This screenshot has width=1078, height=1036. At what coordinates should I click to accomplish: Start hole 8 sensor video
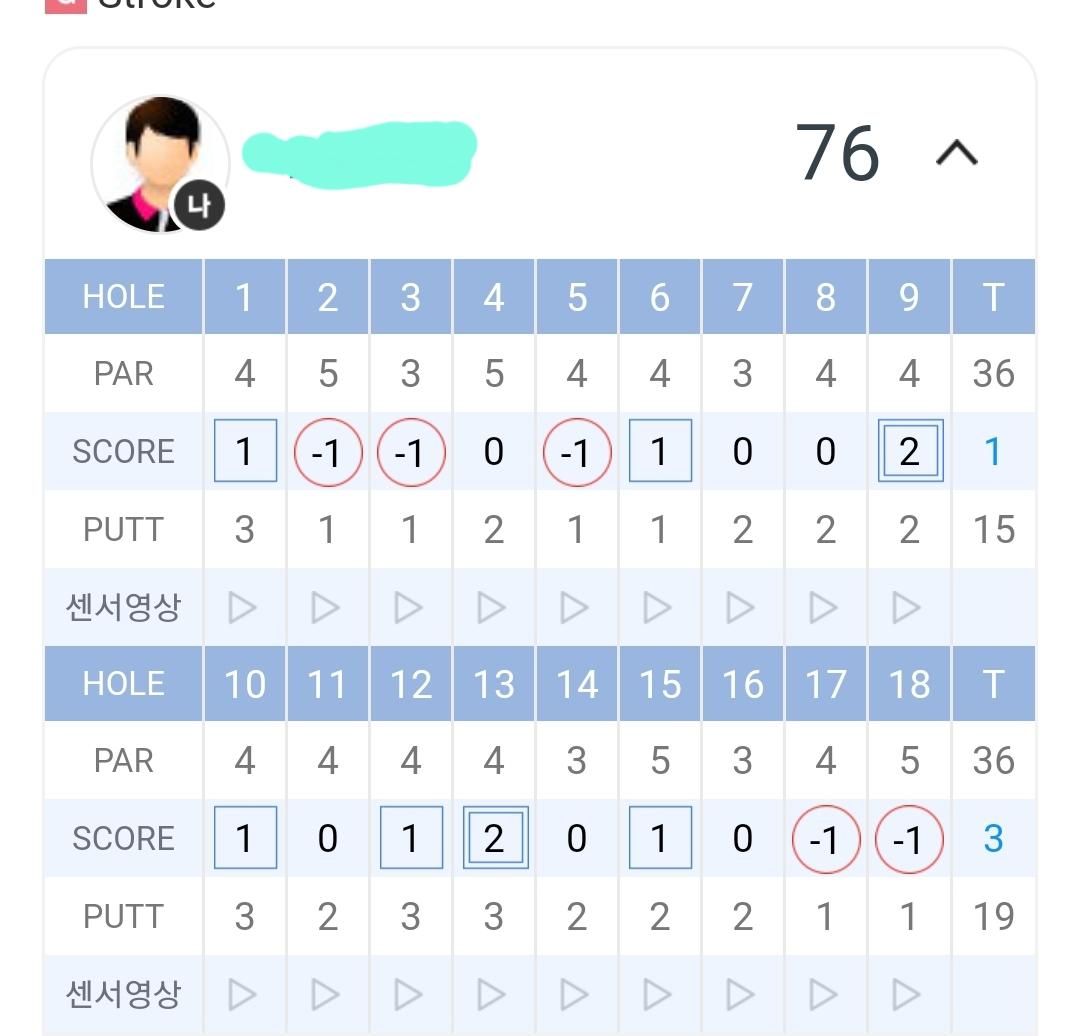point(824,607)
